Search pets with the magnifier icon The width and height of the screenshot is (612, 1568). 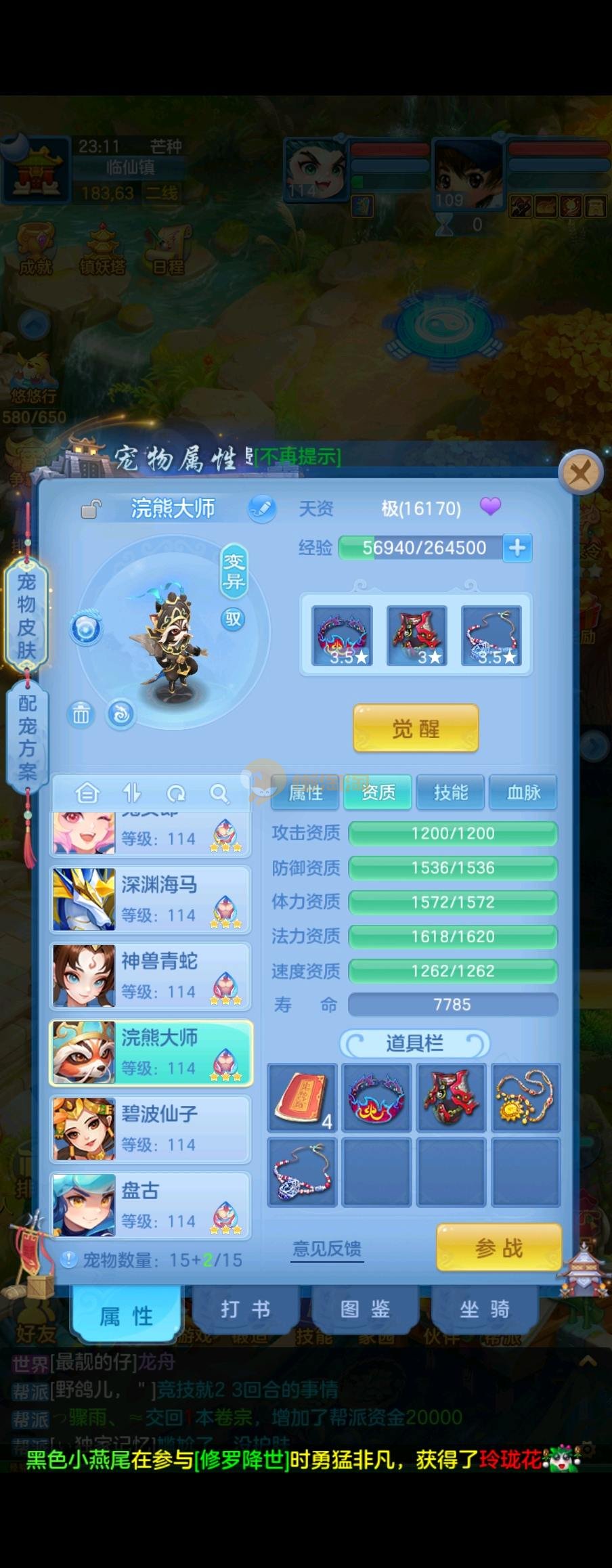(x=219, y=793)
